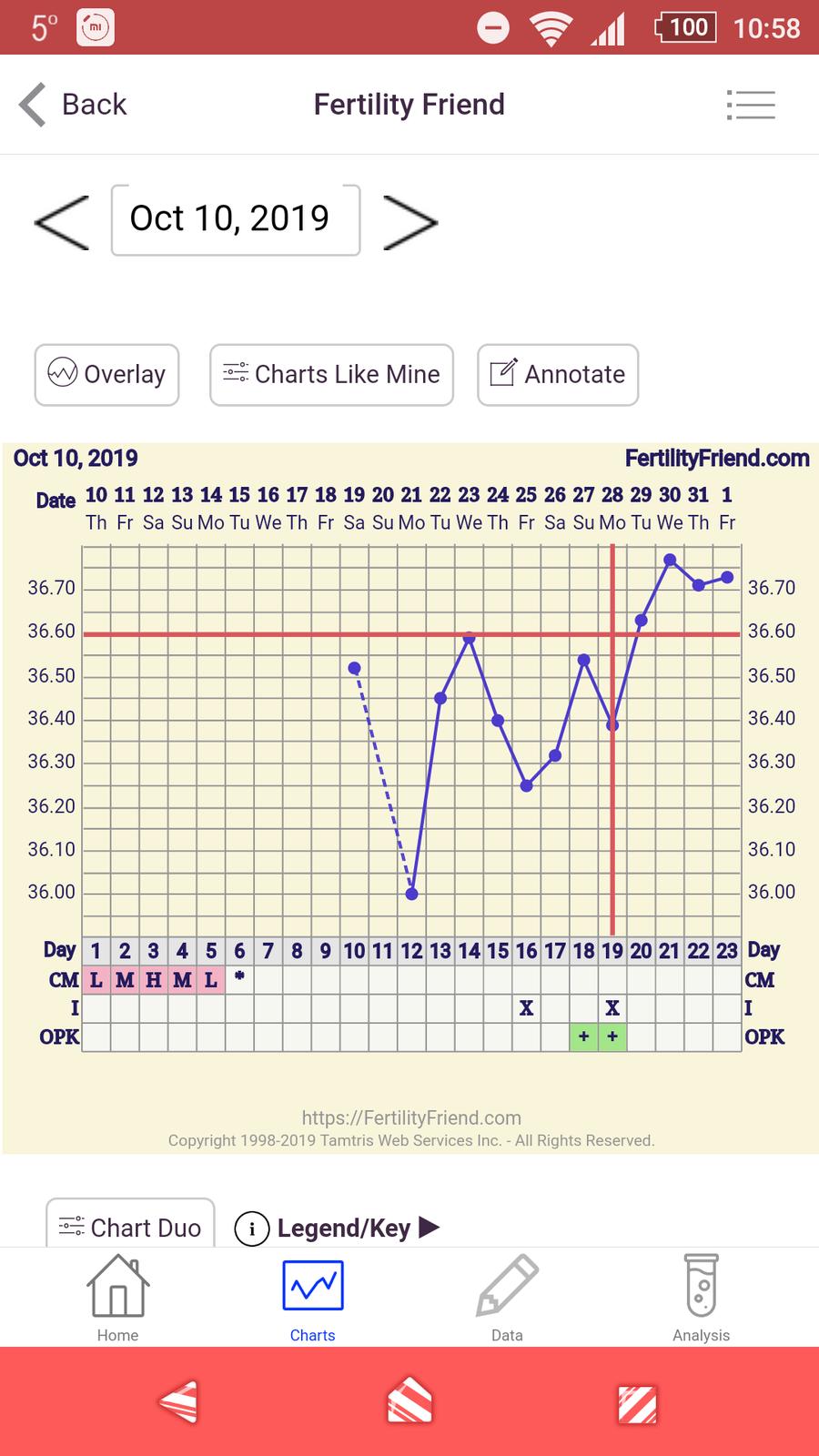Tap the system home navigation button
The image size is (819, 1456).
point(409,1402)
